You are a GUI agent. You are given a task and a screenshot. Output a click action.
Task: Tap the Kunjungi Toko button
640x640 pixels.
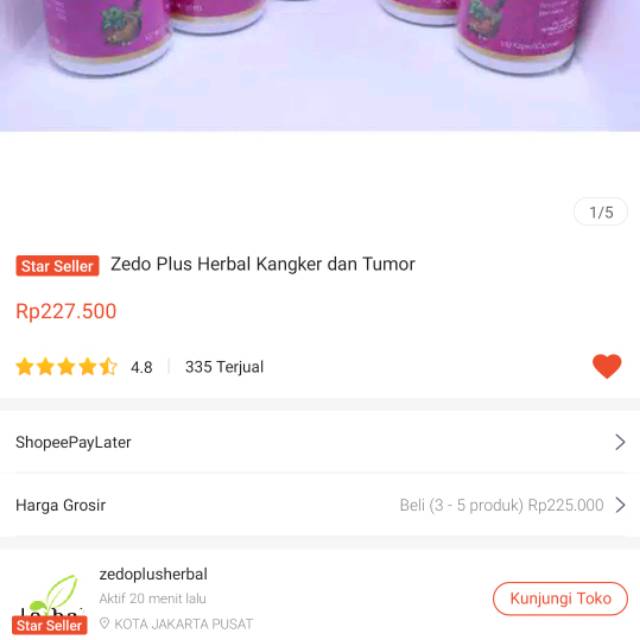(560, 599)
